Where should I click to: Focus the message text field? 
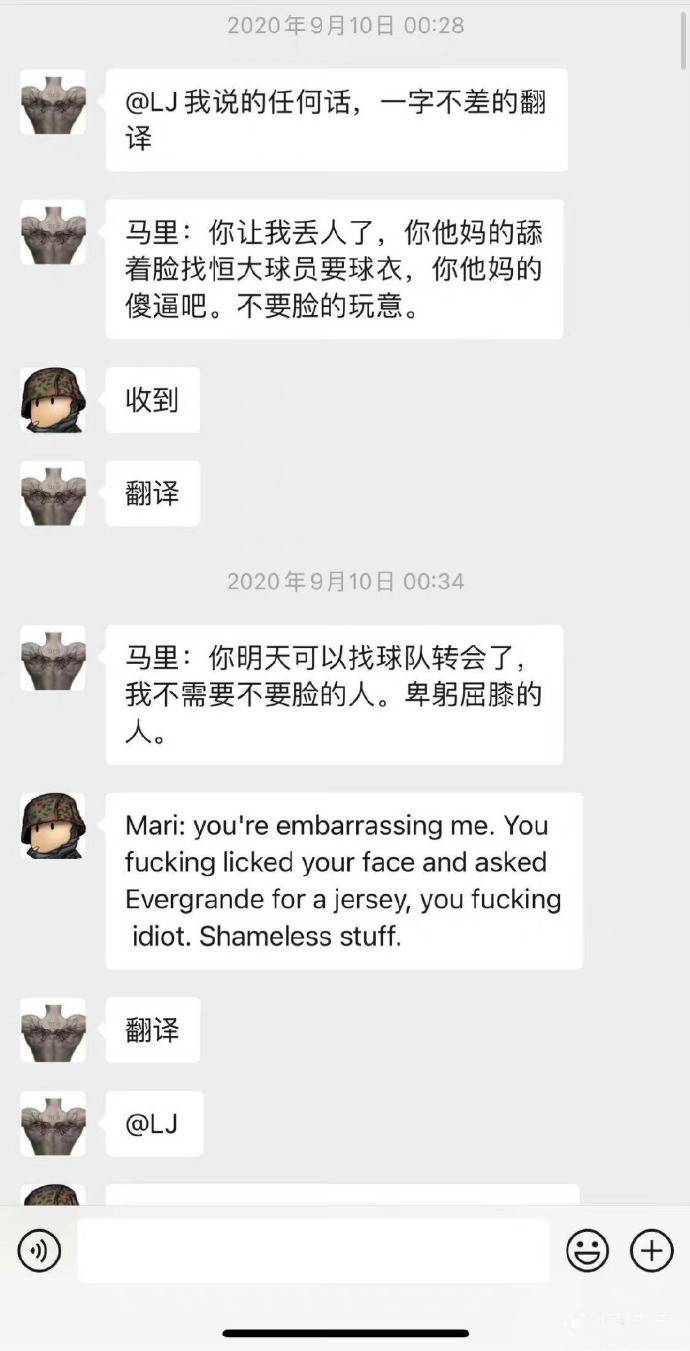point(313,1250)
